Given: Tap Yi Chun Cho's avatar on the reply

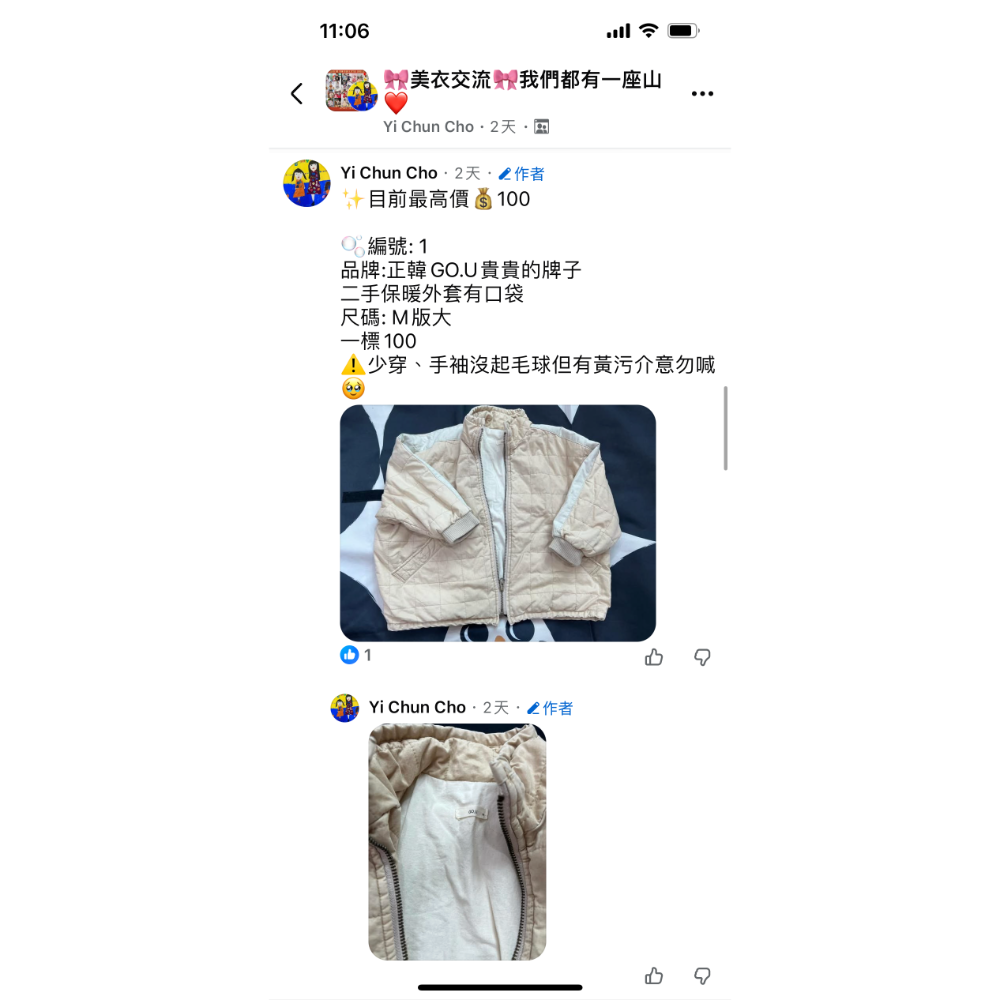Looking at the screenshot, I should click(345, 708).
